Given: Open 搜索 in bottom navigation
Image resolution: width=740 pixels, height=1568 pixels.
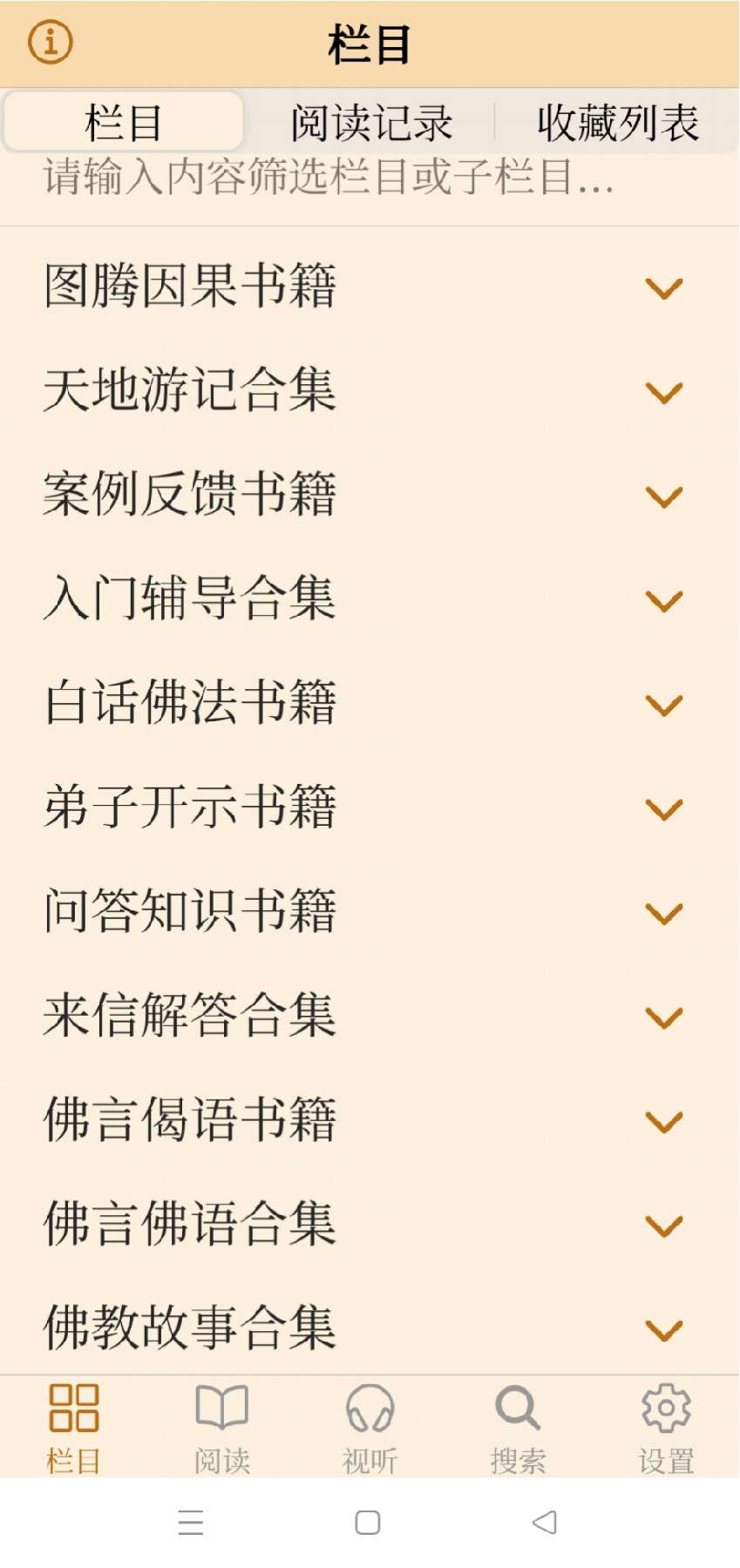Looking at the screenshot, I should point(518,1428).
